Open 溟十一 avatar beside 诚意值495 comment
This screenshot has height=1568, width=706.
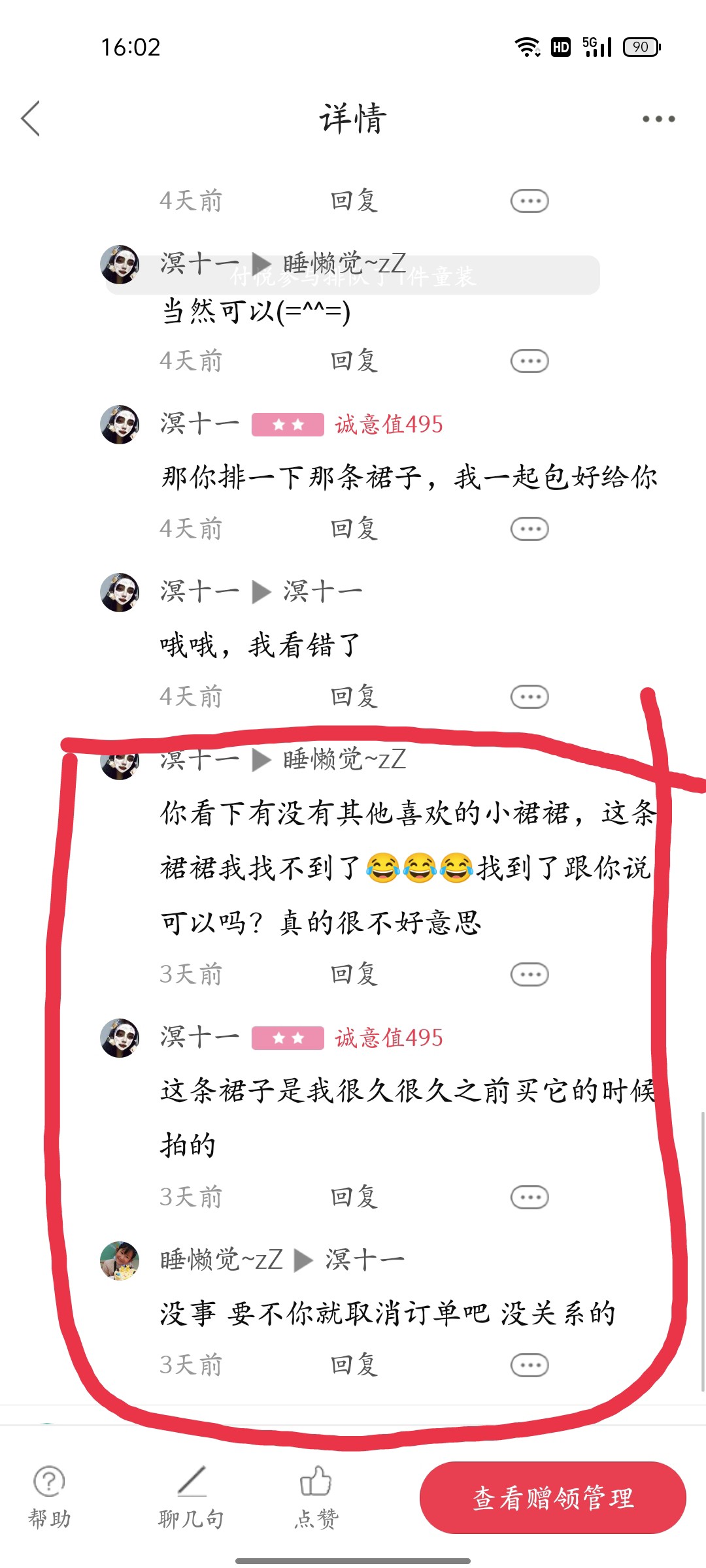click(120, 425)
